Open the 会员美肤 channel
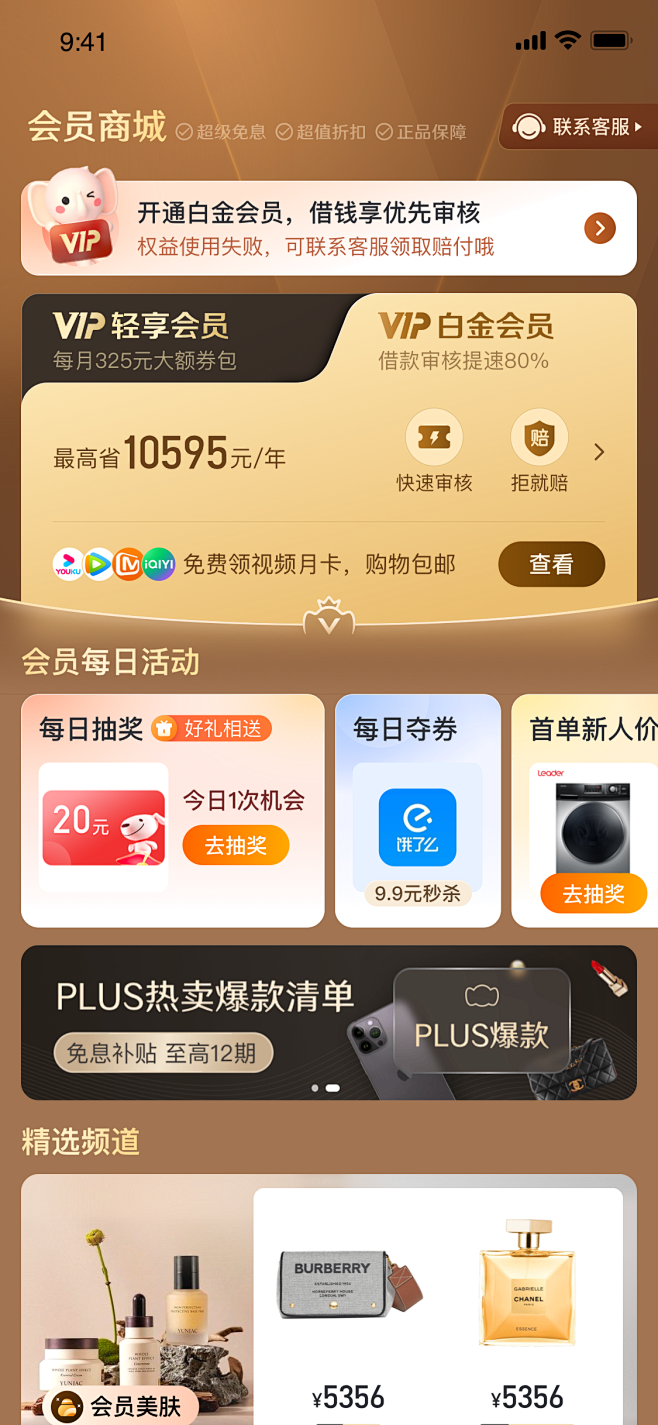This screenshot has height=1425, width=658. [120, 1406]
